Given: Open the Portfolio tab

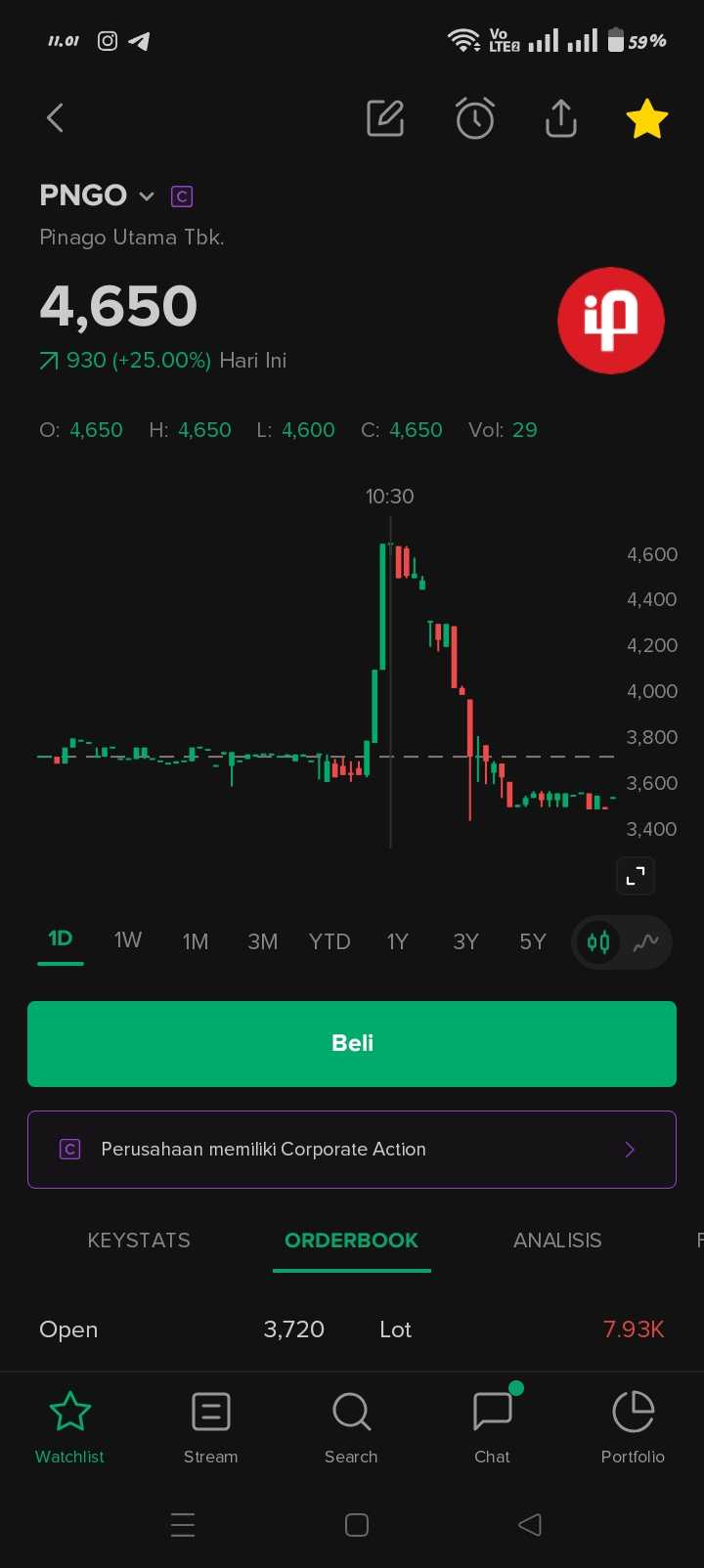Looking at the screenshot, I should [633, 1427].
